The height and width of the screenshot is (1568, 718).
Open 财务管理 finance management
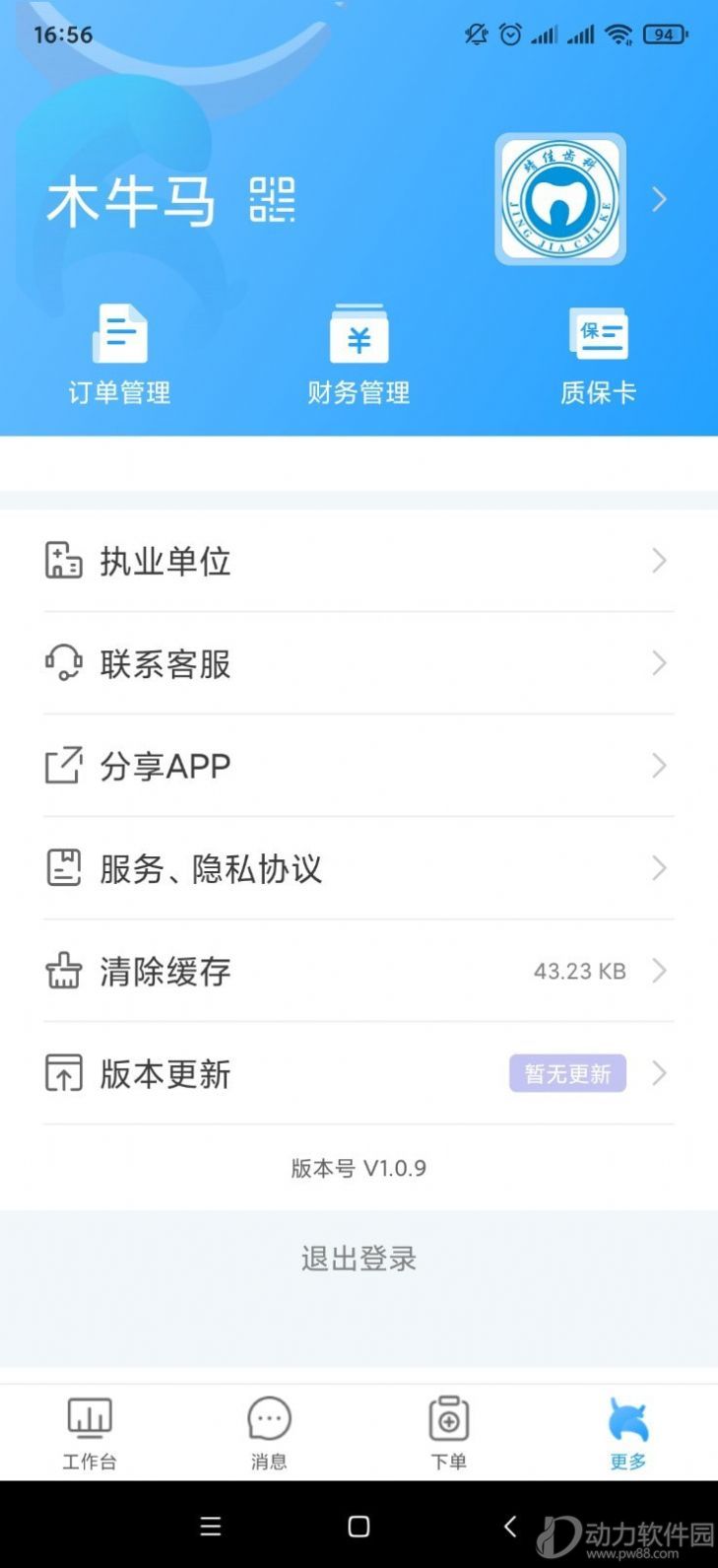click(359, 357)
